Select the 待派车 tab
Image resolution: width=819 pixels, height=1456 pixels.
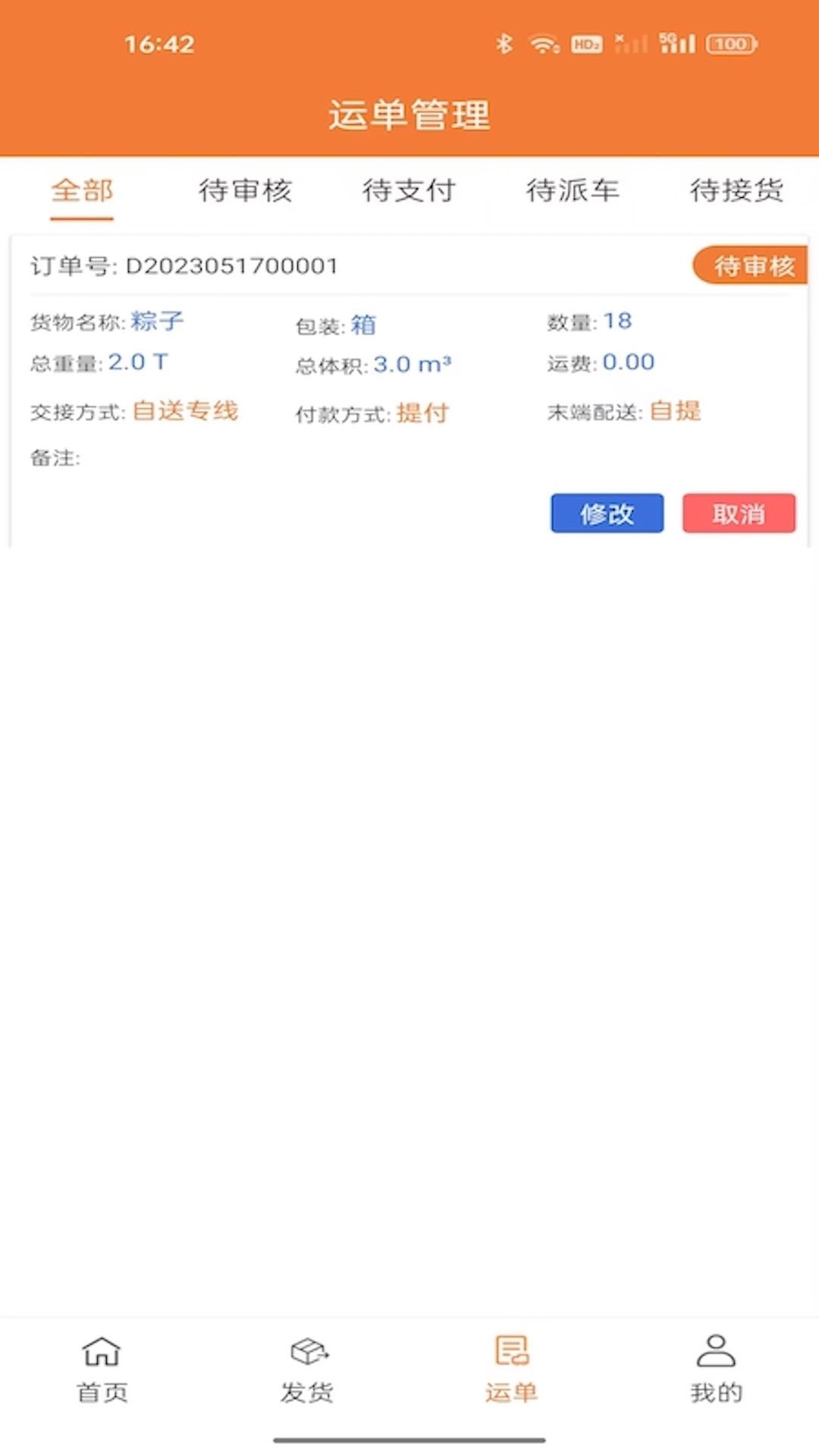(x=573, y=192)
